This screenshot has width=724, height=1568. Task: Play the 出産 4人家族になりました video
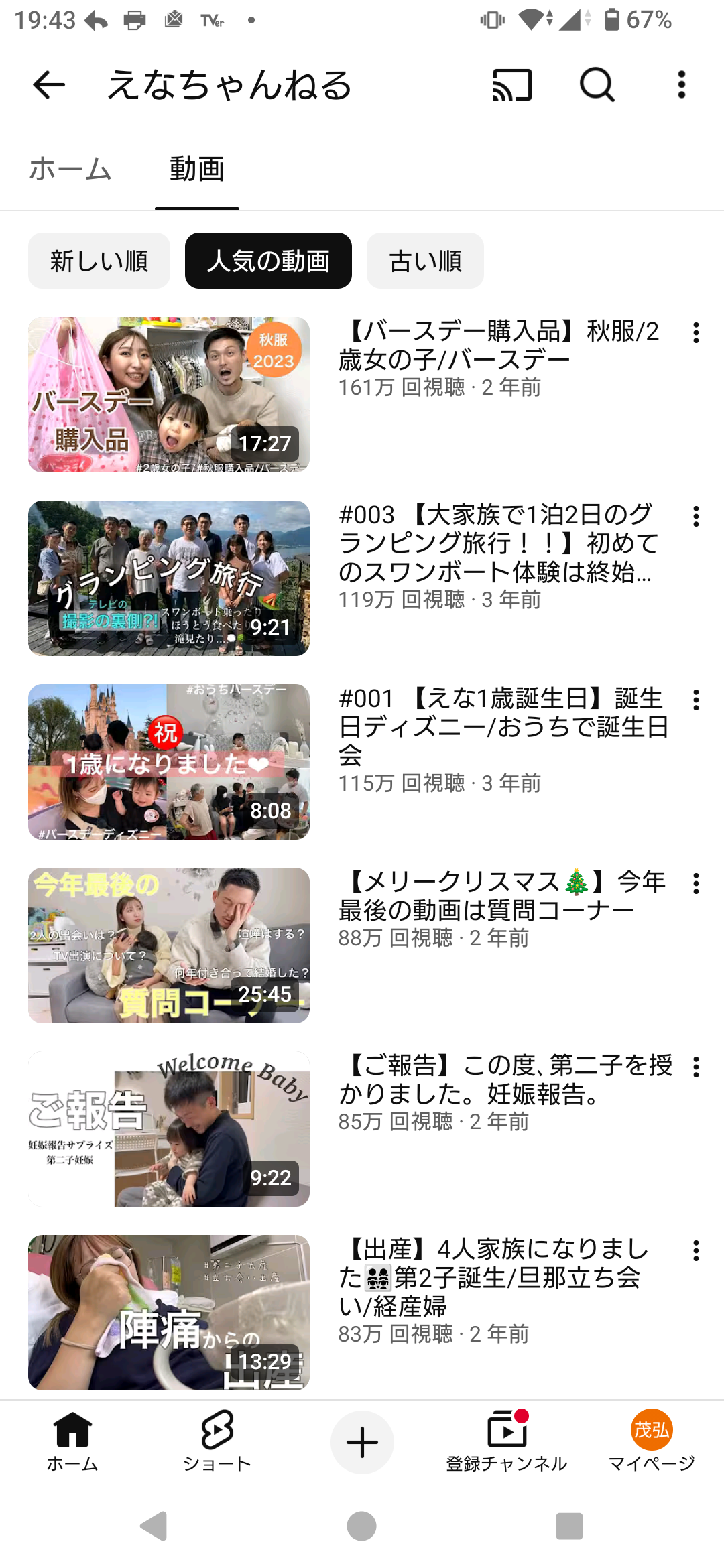[169, 1313]
